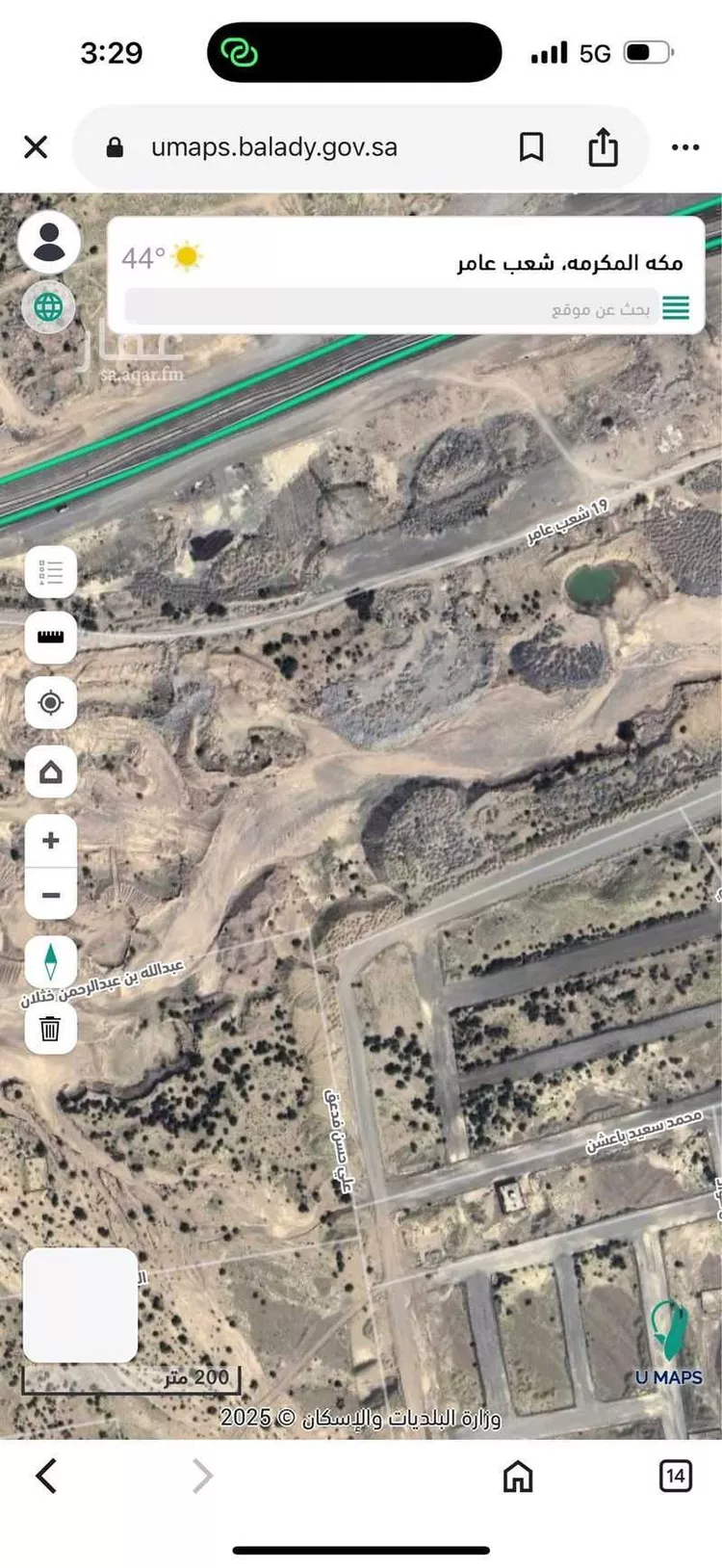Select the ruler measurement tool
The image size is (722, 1568).
tap(50, 638)
